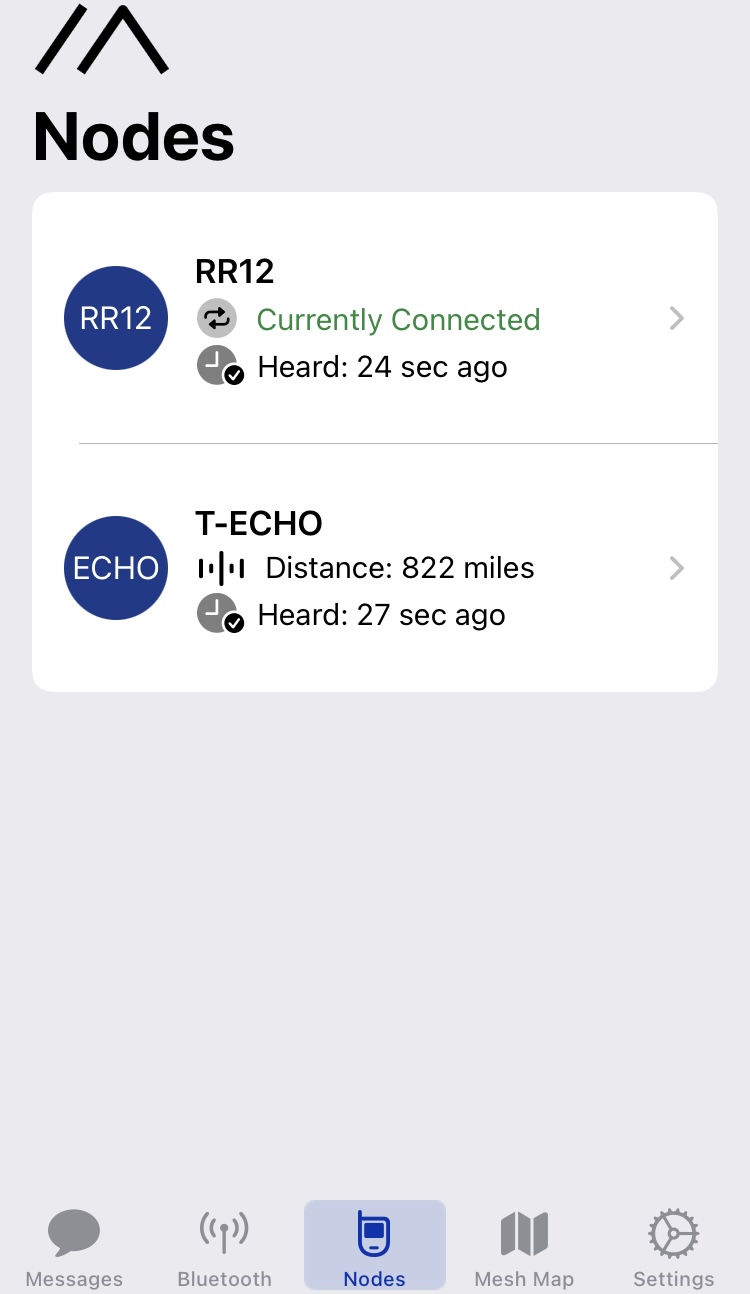Switch to the Messages tab
The height and width of the screenshot is (1294, 750).
(x=74, y=1244)
